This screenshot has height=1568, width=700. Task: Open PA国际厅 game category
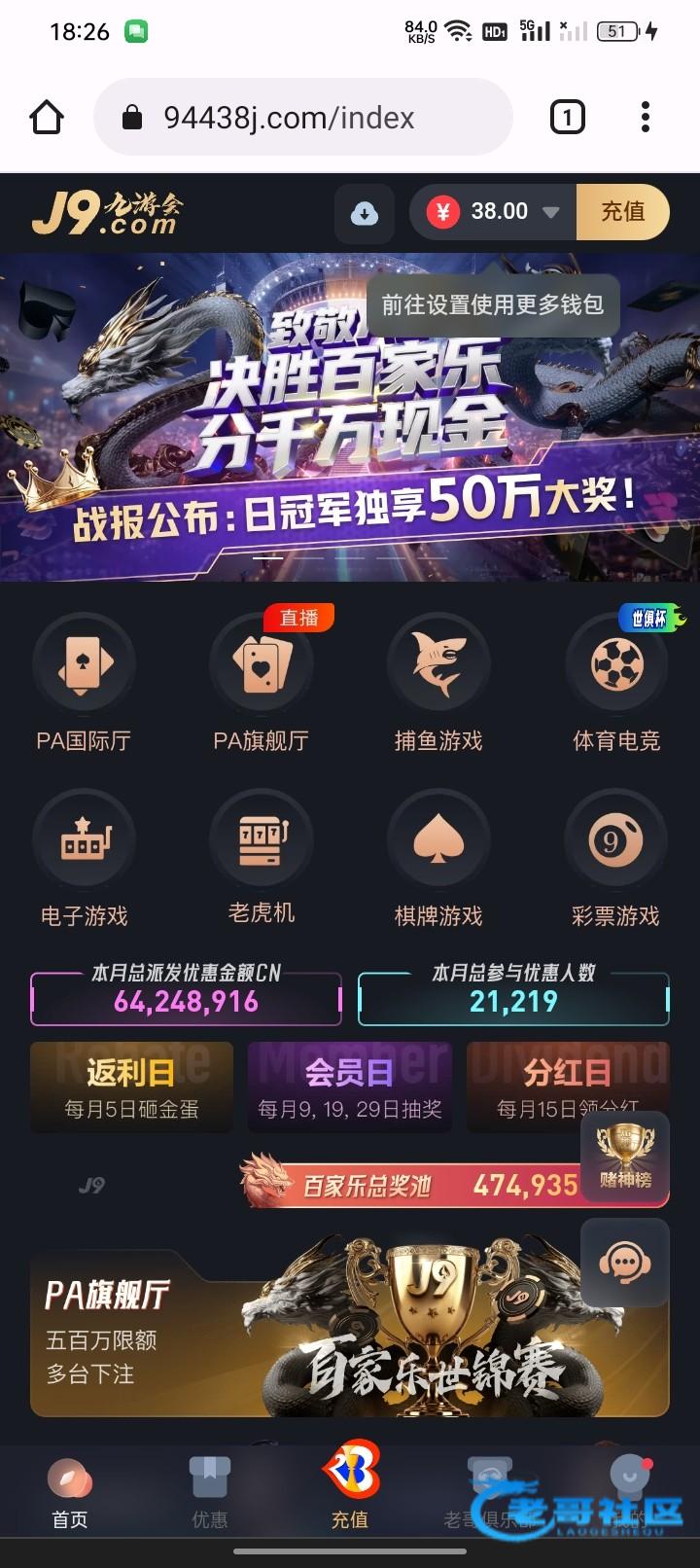[84, 683]
